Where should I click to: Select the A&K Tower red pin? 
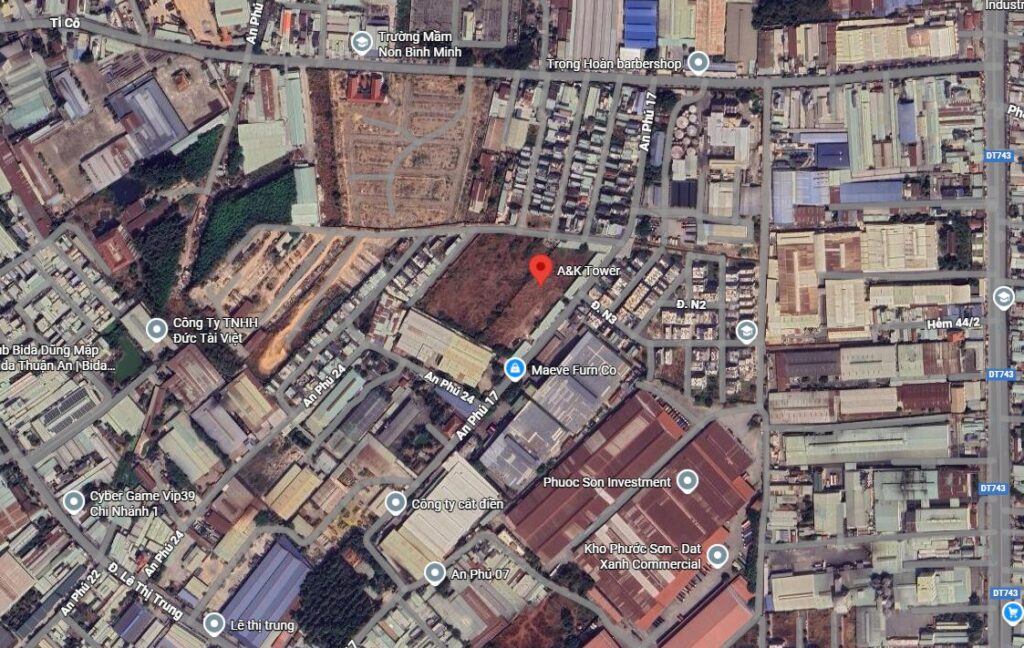(x=540, y=268)
